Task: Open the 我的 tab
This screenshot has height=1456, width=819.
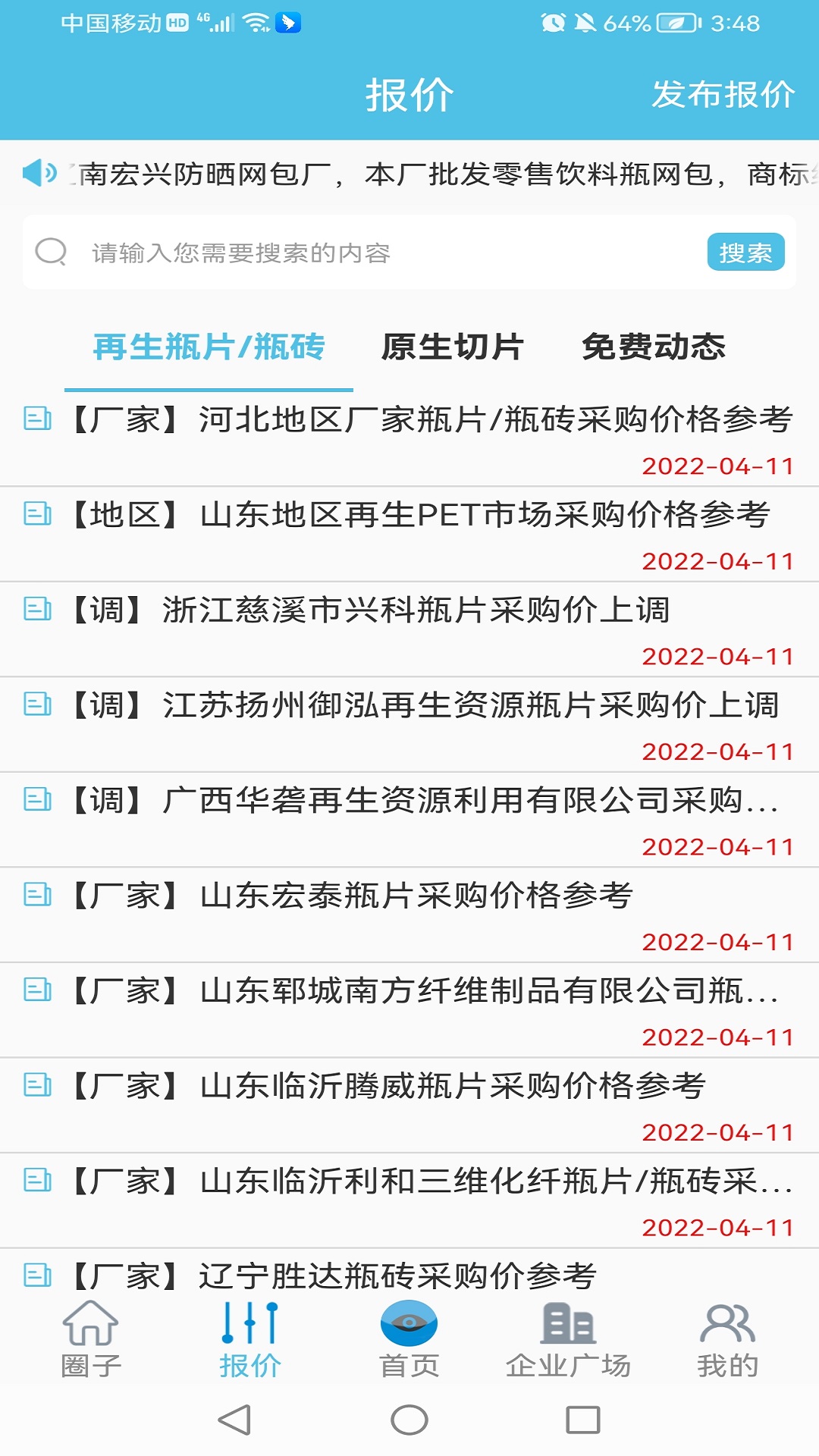Action: pyautogui.click(x=728, y=1339)
